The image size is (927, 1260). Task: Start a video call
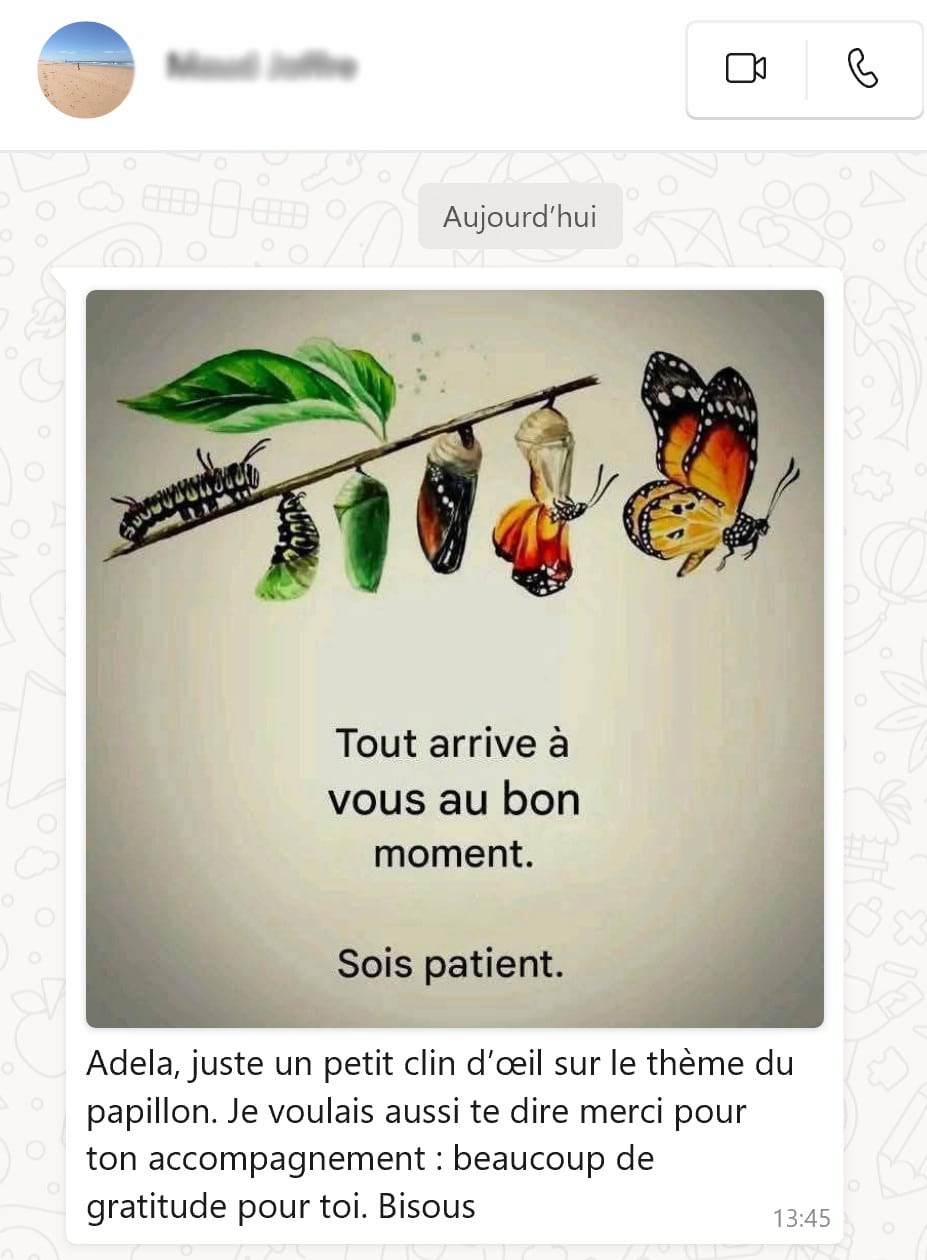(x=745, y=69)
